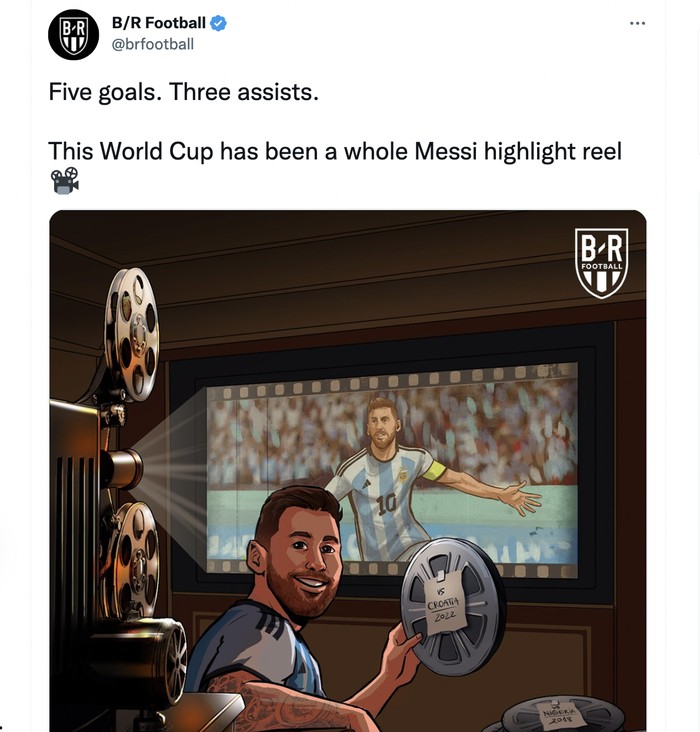Open the B/R Football profile picture
The height and width of the screenshot is (732, 700).
click(73, 34)
